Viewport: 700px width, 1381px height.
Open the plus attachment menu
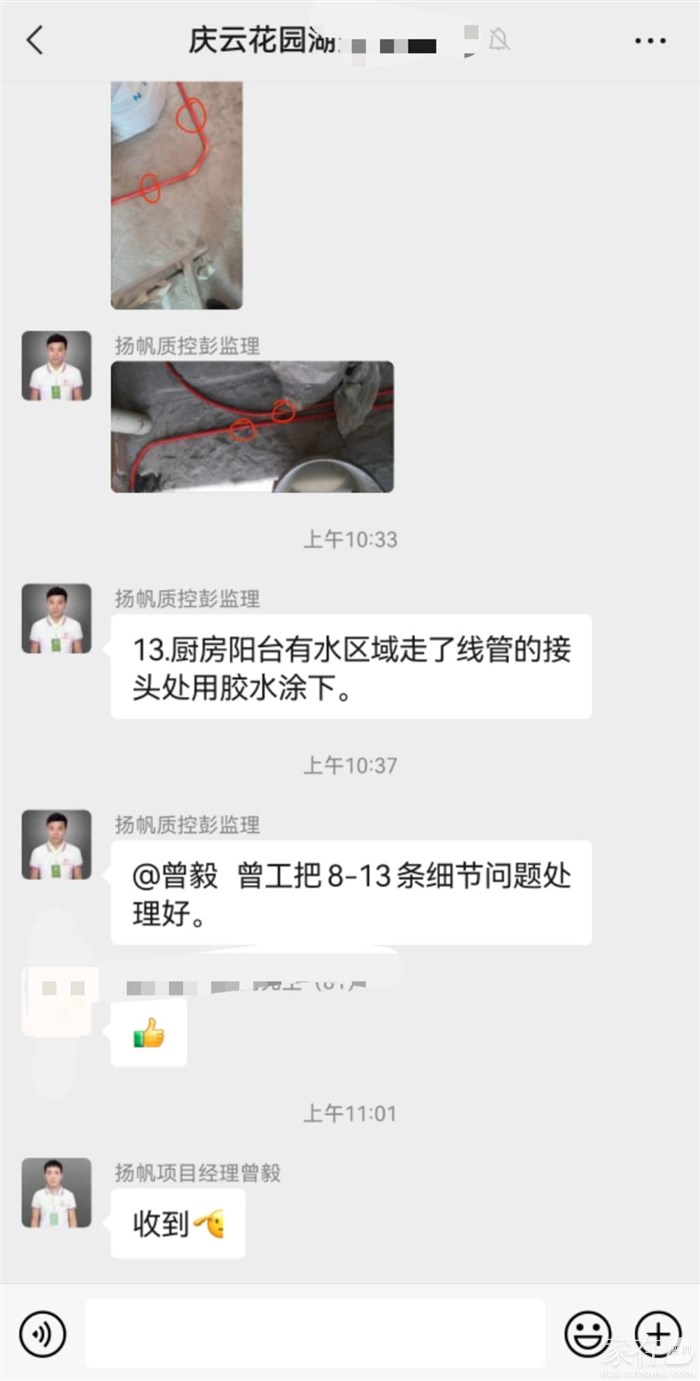tap(658, 1334)
